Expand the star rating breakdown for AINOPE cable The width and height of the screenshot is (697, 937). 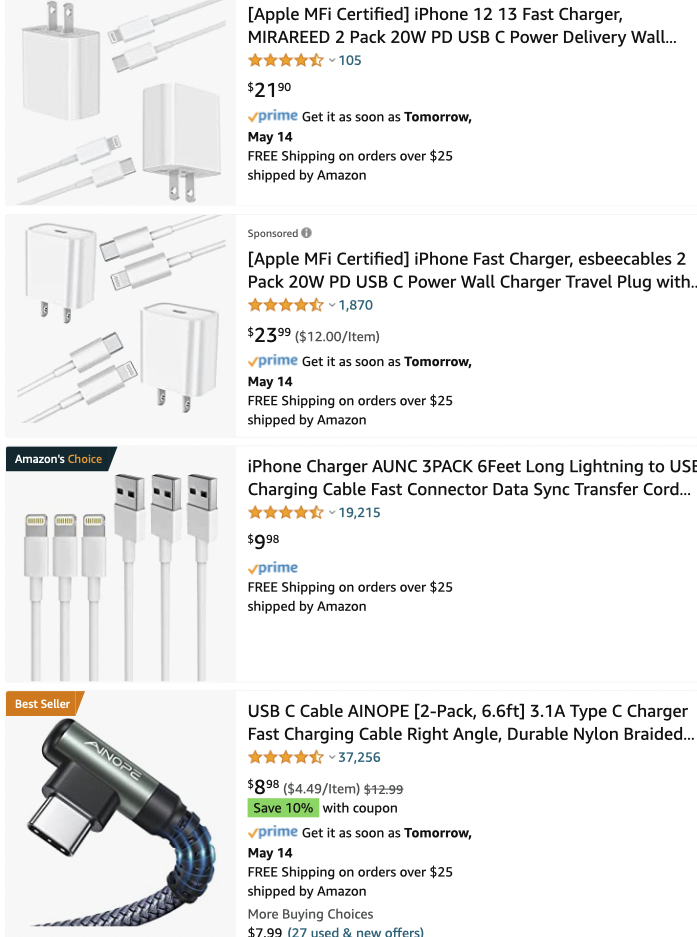pyautogui.click(x=332, y=758)
